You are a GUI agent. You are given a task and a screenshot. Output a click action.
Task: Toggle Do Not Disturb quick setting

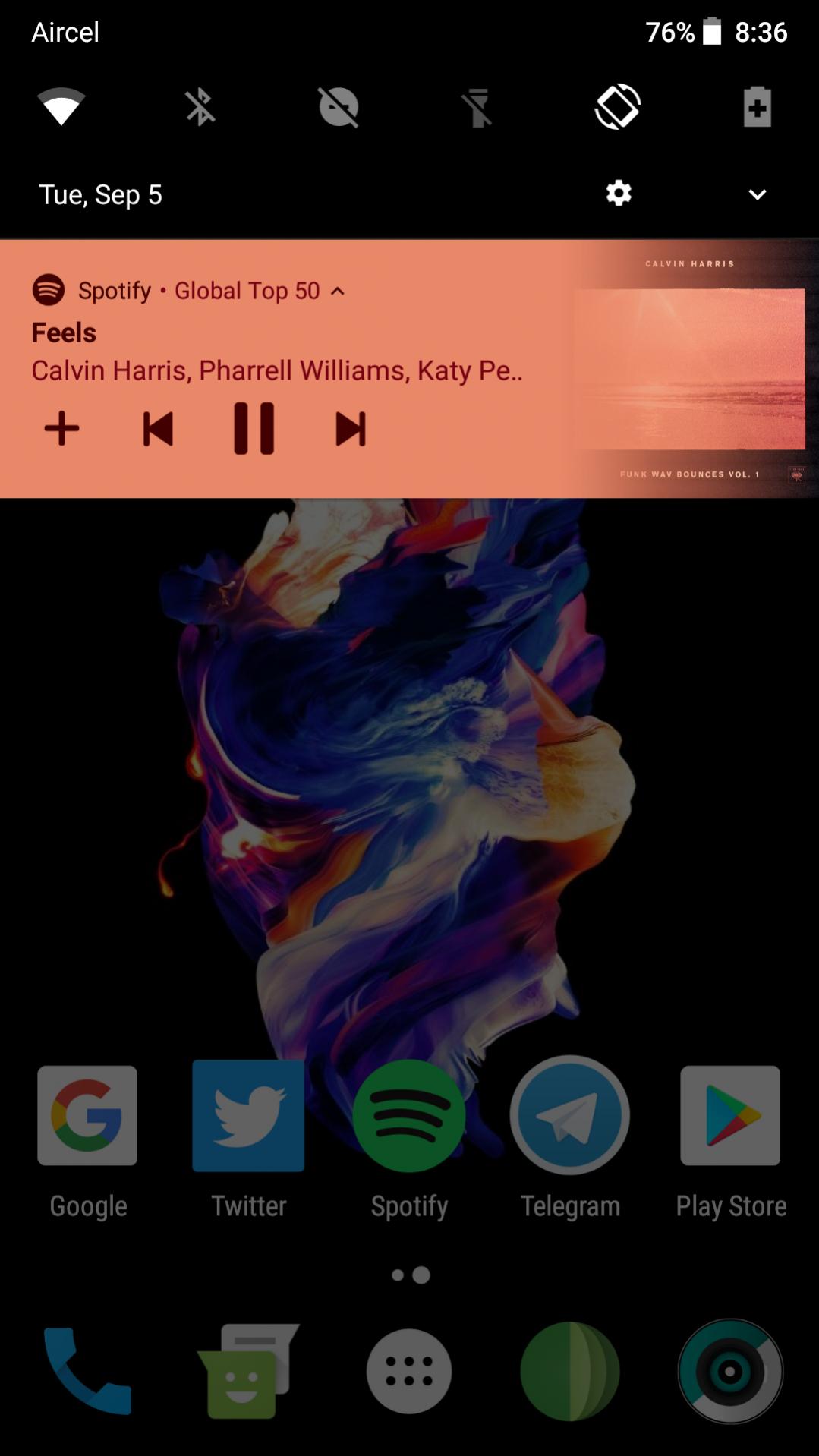point(339,106)
